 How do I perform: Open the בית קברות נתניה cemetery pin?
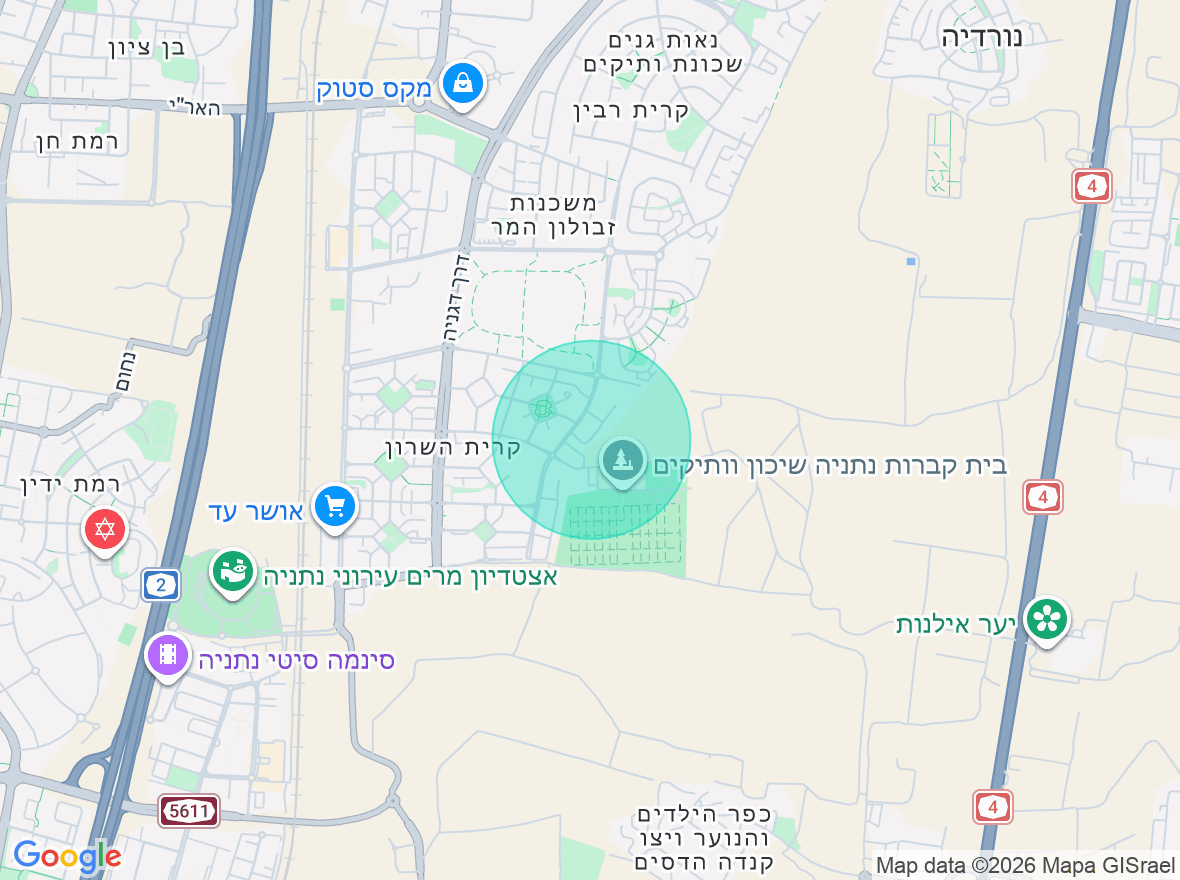[623, 461]
